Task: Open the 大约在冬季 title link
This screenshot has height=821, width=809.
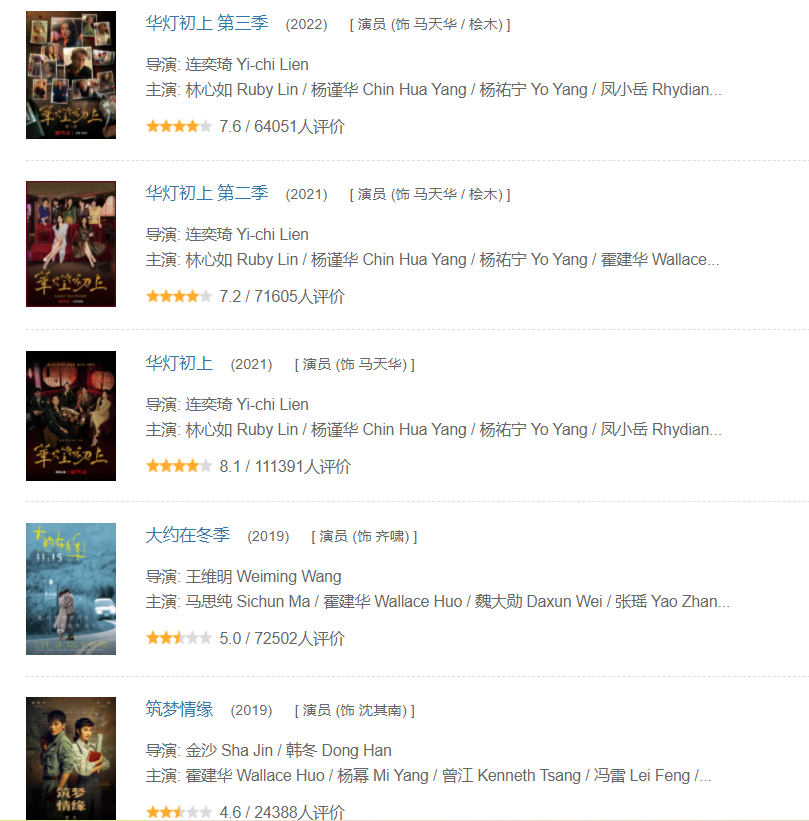Action: point(188,535)
